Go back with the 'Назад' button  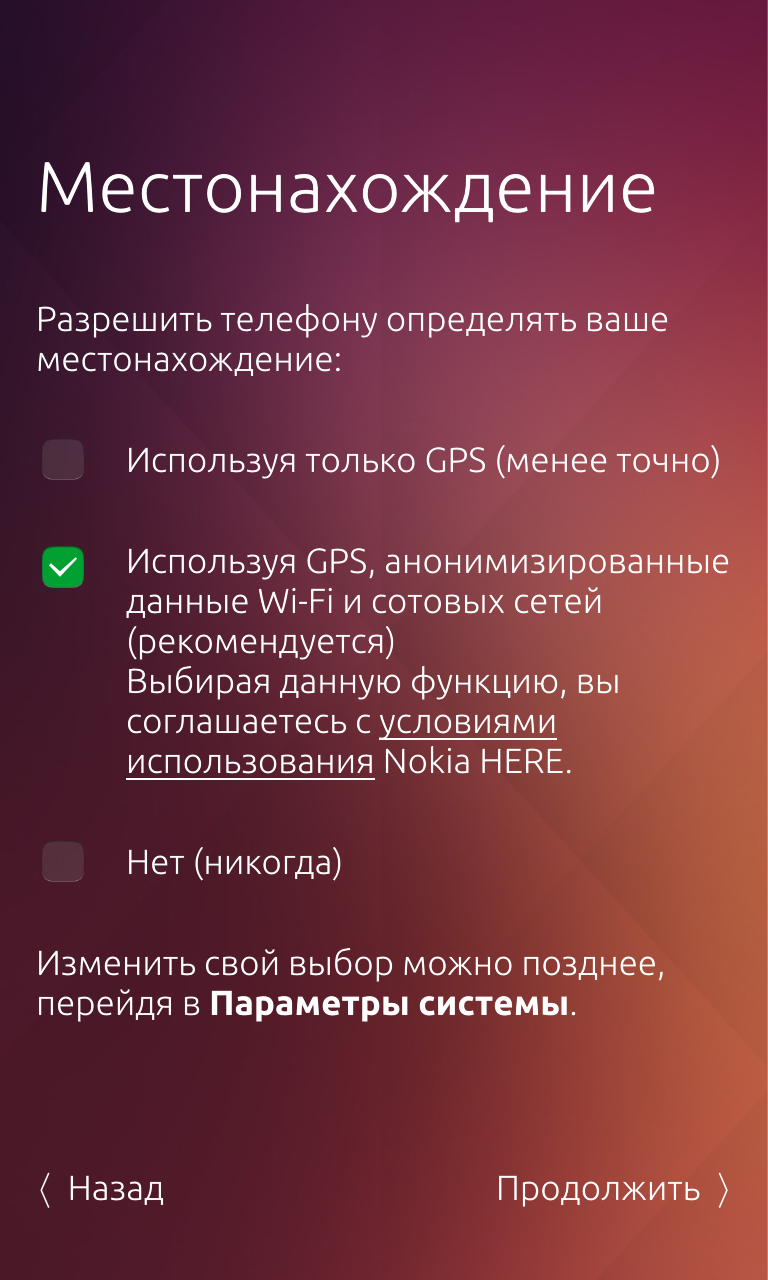(x=101, y=1189)
